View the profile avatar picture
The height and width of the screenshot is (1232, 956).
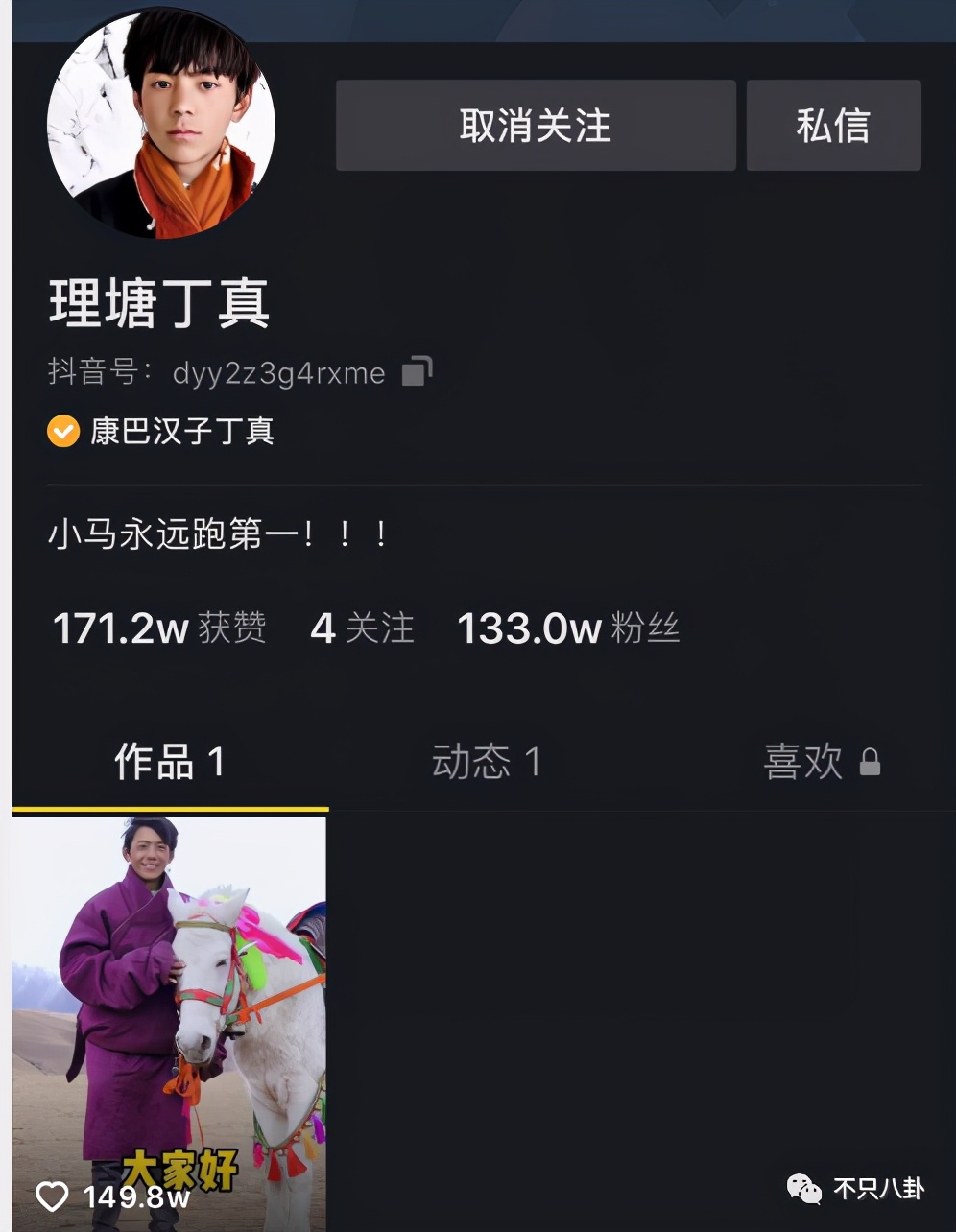161,125
